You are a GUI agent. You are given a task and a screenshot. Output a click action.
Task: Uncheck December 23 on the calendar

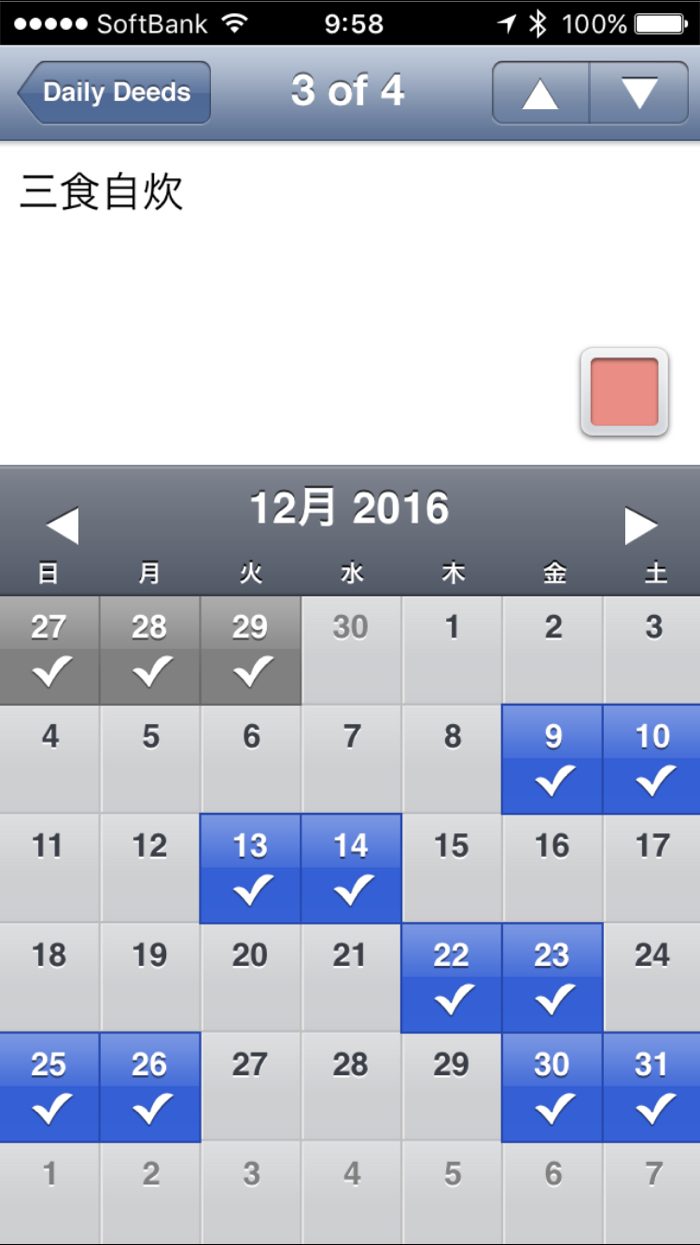(552, 978)
